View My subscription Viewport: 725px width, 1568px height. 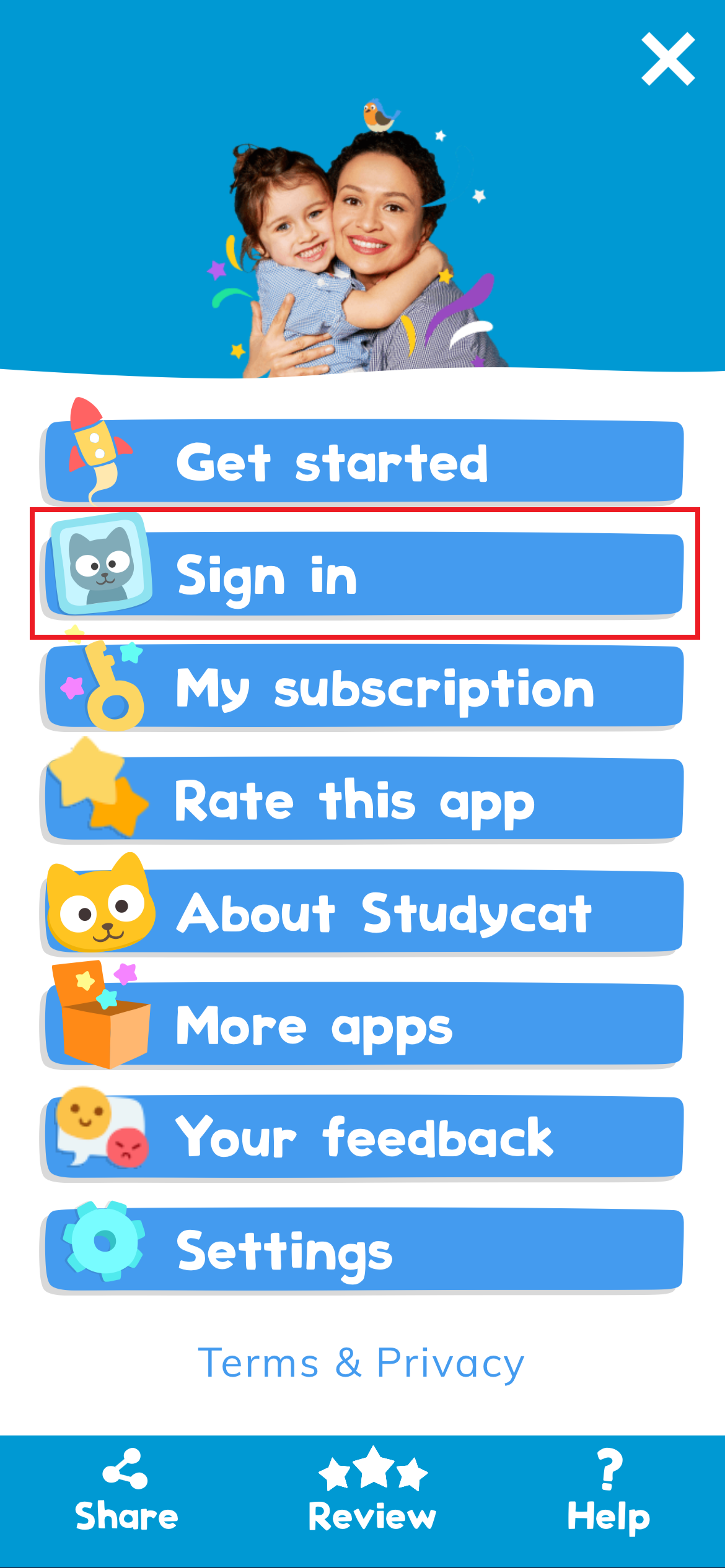pos(363,687)
